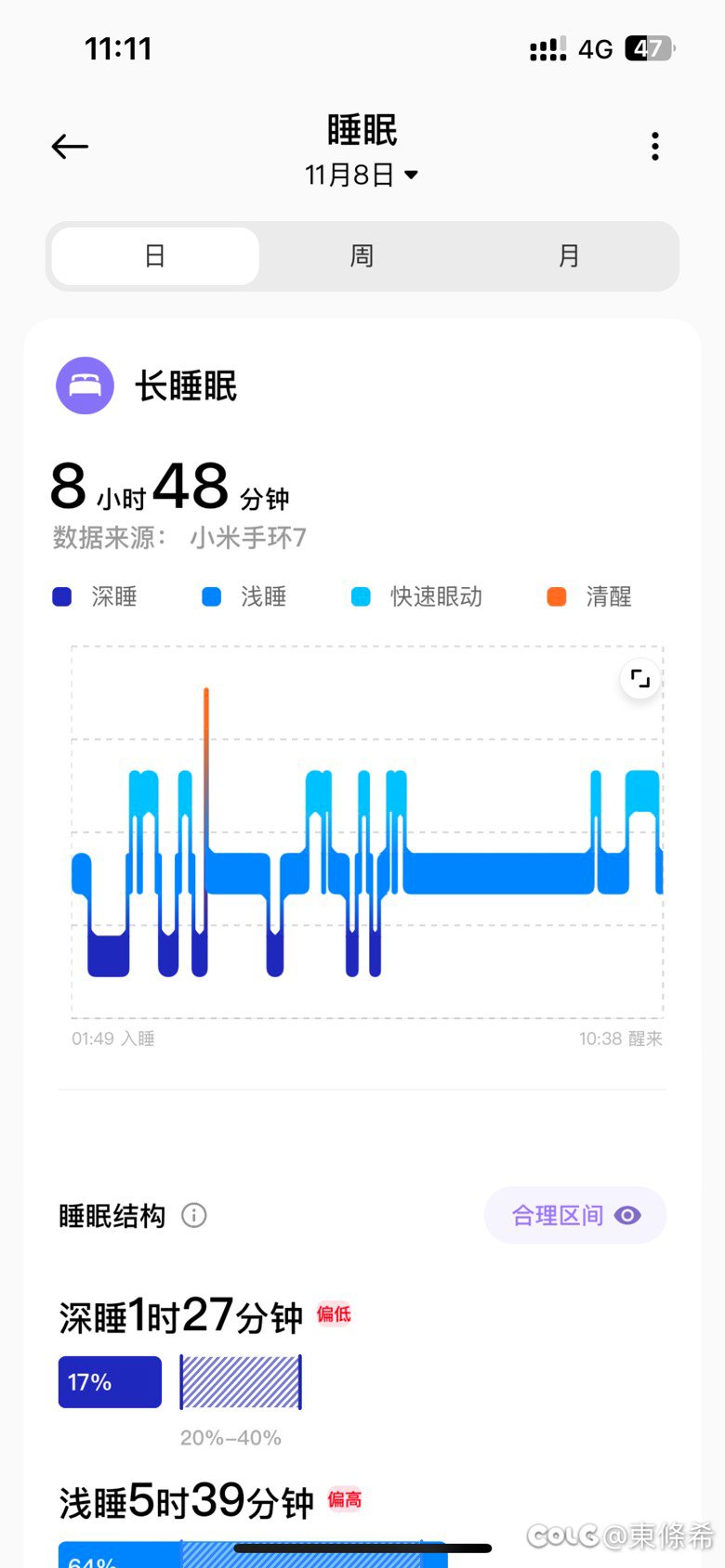Open the 11月8日 date dropdown
Screen dimensions: 725x1568
point(362,175)
